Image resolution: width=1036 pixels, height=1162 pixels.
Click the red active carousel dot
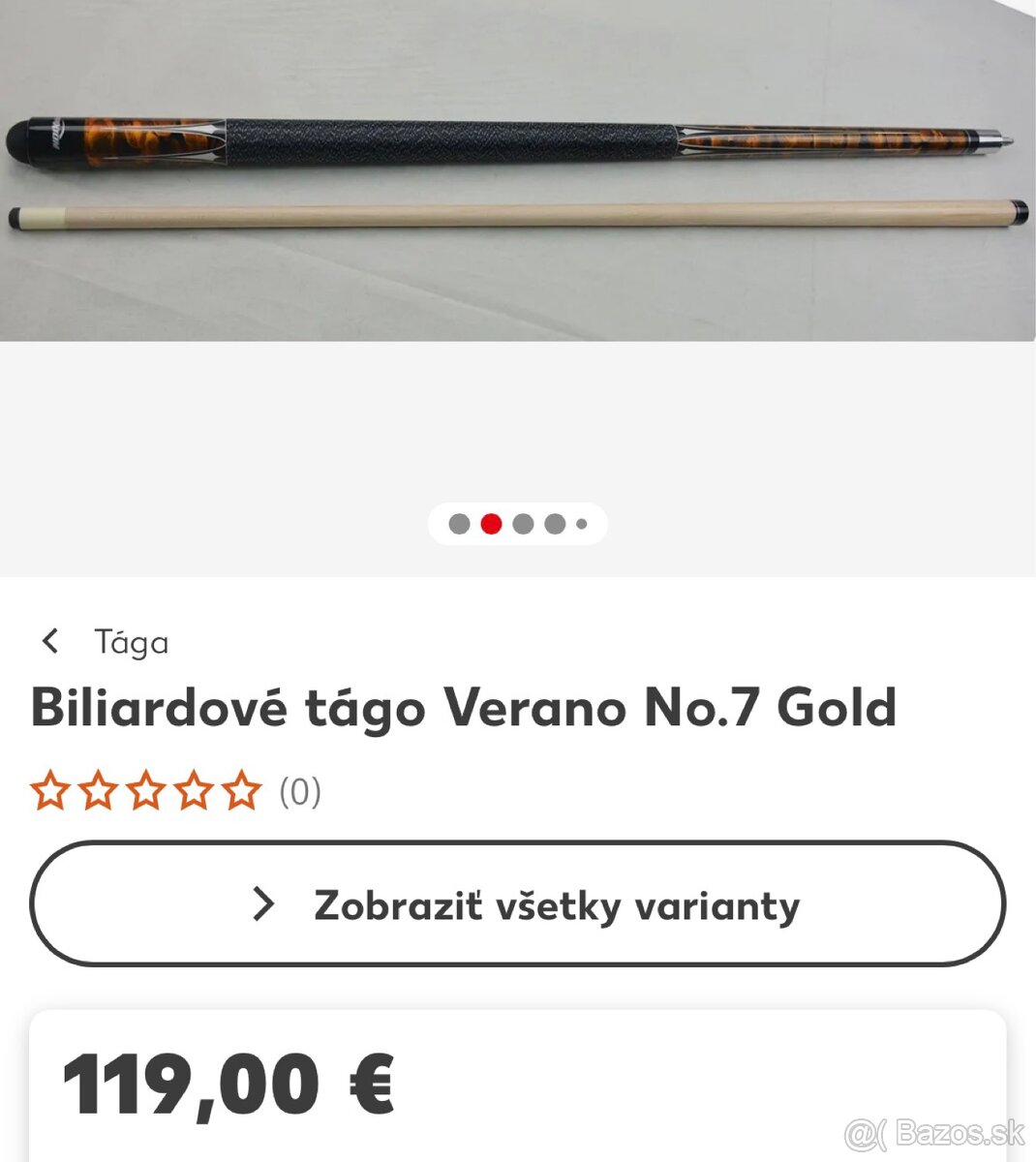491,524
